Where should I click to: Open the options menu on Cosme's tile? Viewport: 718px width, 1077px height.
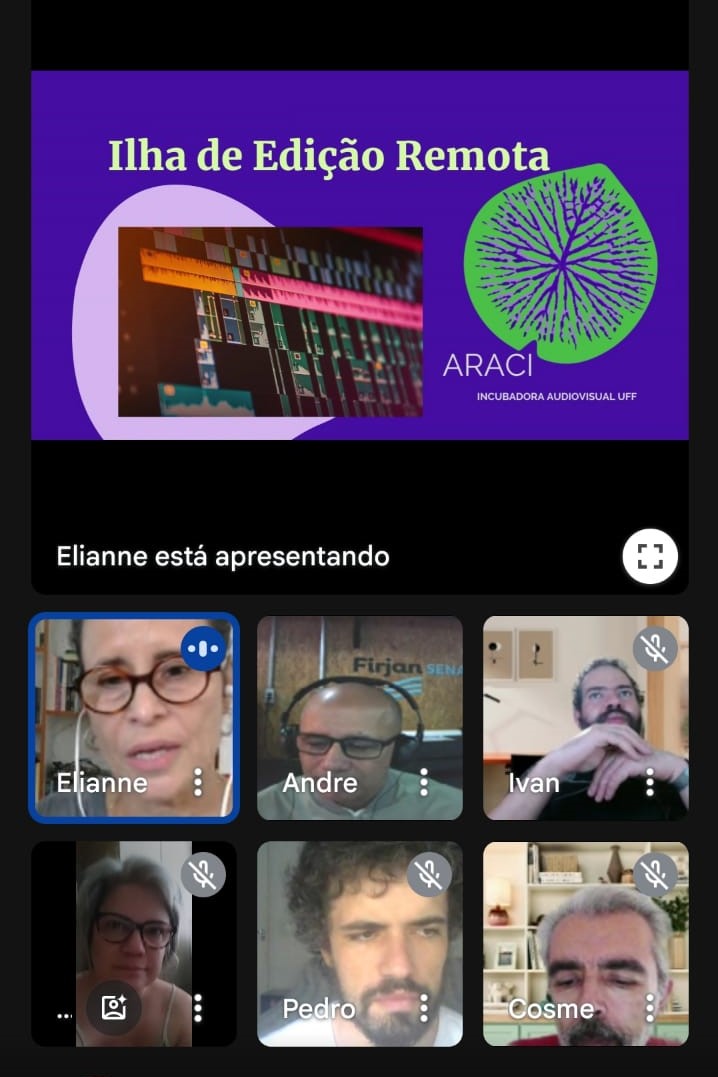[x=650, y=1007]
